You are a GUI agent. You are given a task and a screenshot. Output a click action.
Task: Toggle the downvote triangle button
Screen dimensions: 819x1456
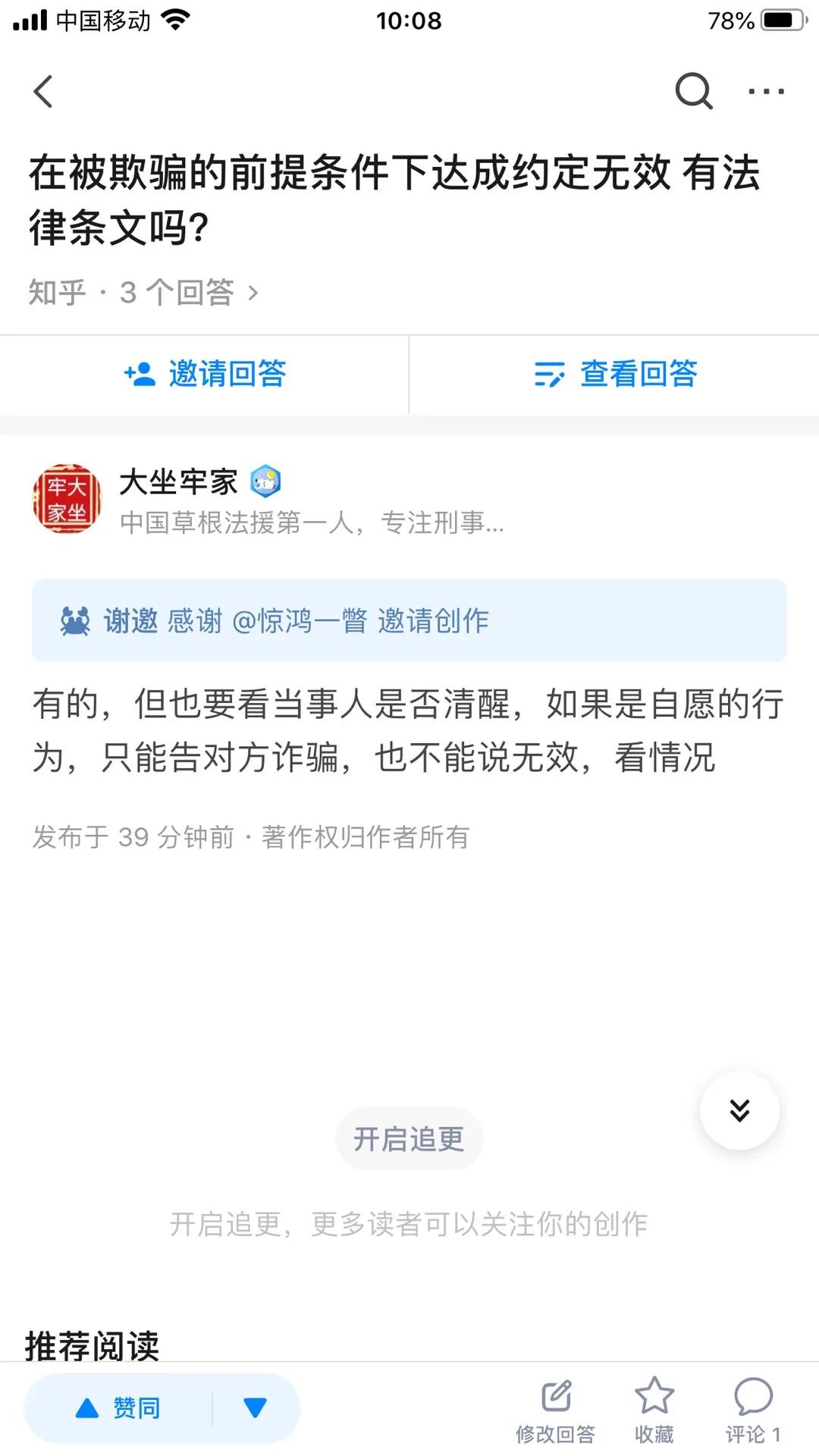[255, 1407]
